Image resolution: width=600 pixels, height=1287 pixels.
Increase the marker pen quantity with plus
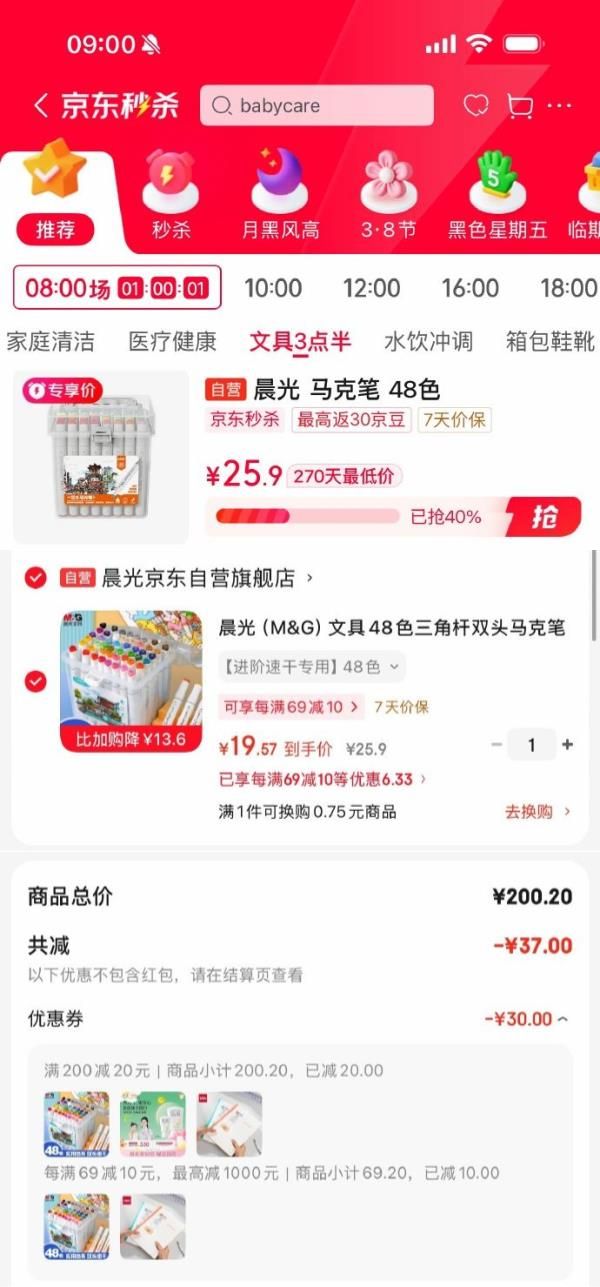point(568,745)
